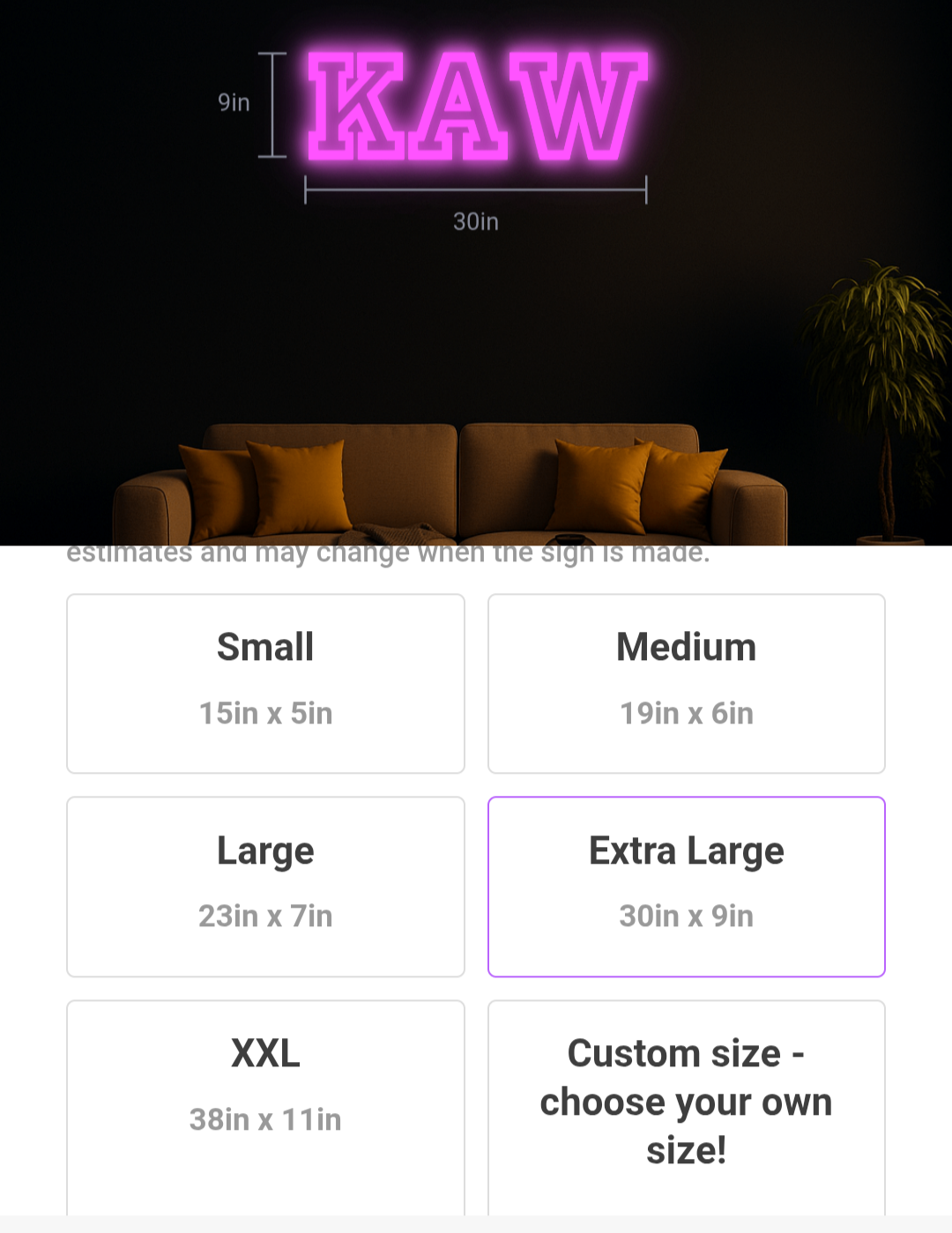Pick the Large 23in x 7in size
Image resolution: width=952 pixels, height=1233 pixels.
pos(265,886)
